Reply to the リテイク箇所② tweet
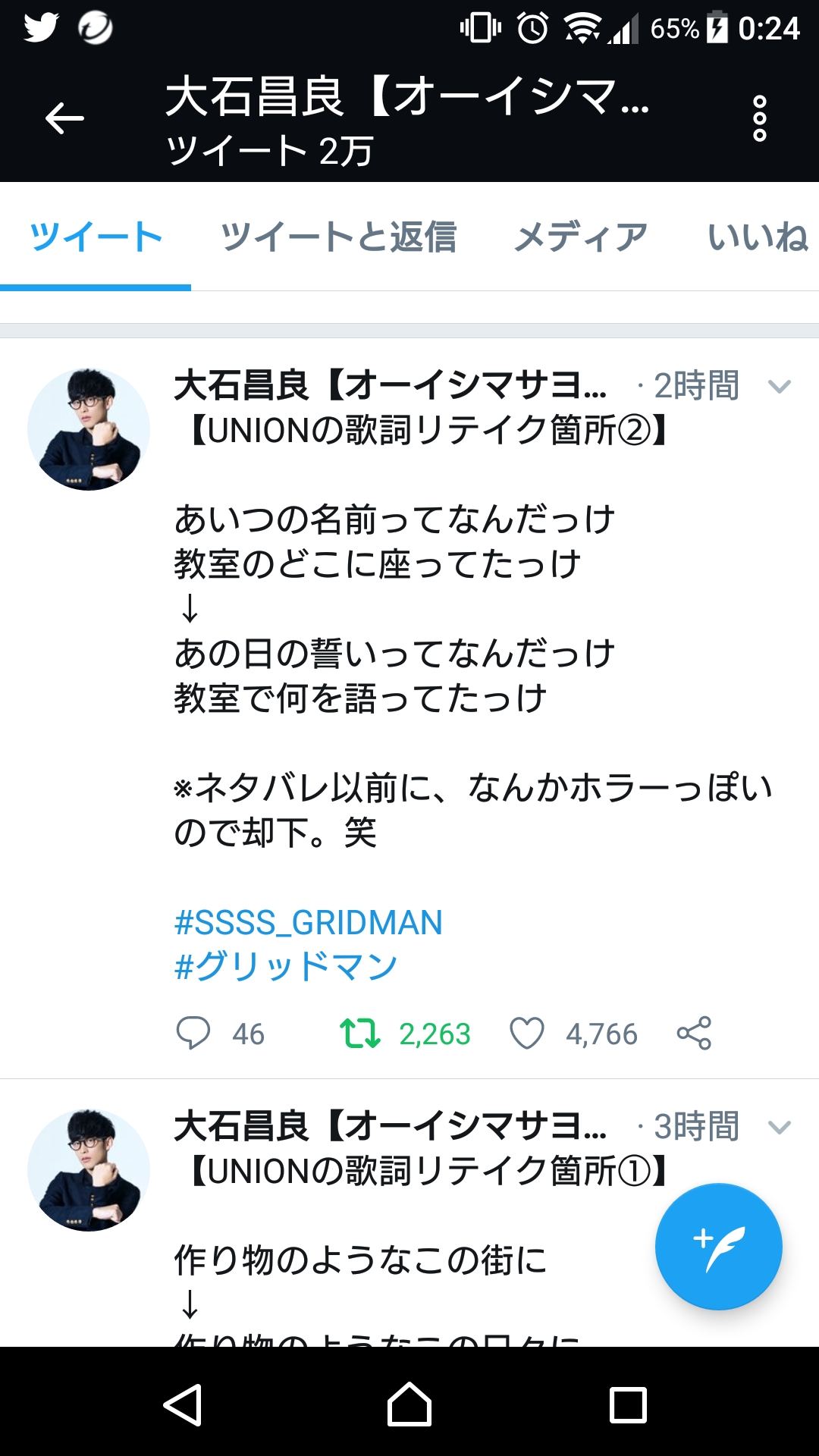Image resolution: width=819 pixels, height=1456 pixels. point(193,1033)
